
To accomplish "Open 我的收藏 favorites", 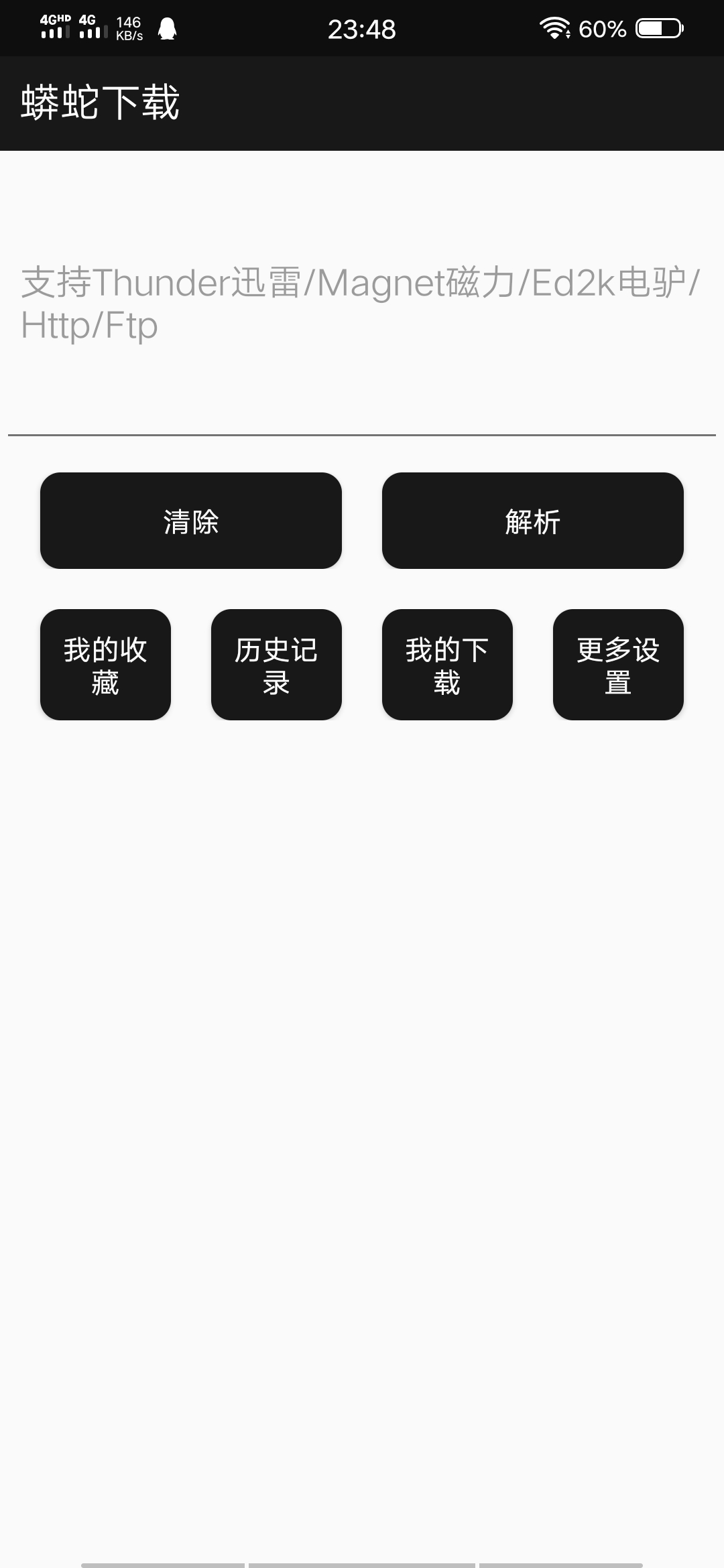I will (105, 665).
